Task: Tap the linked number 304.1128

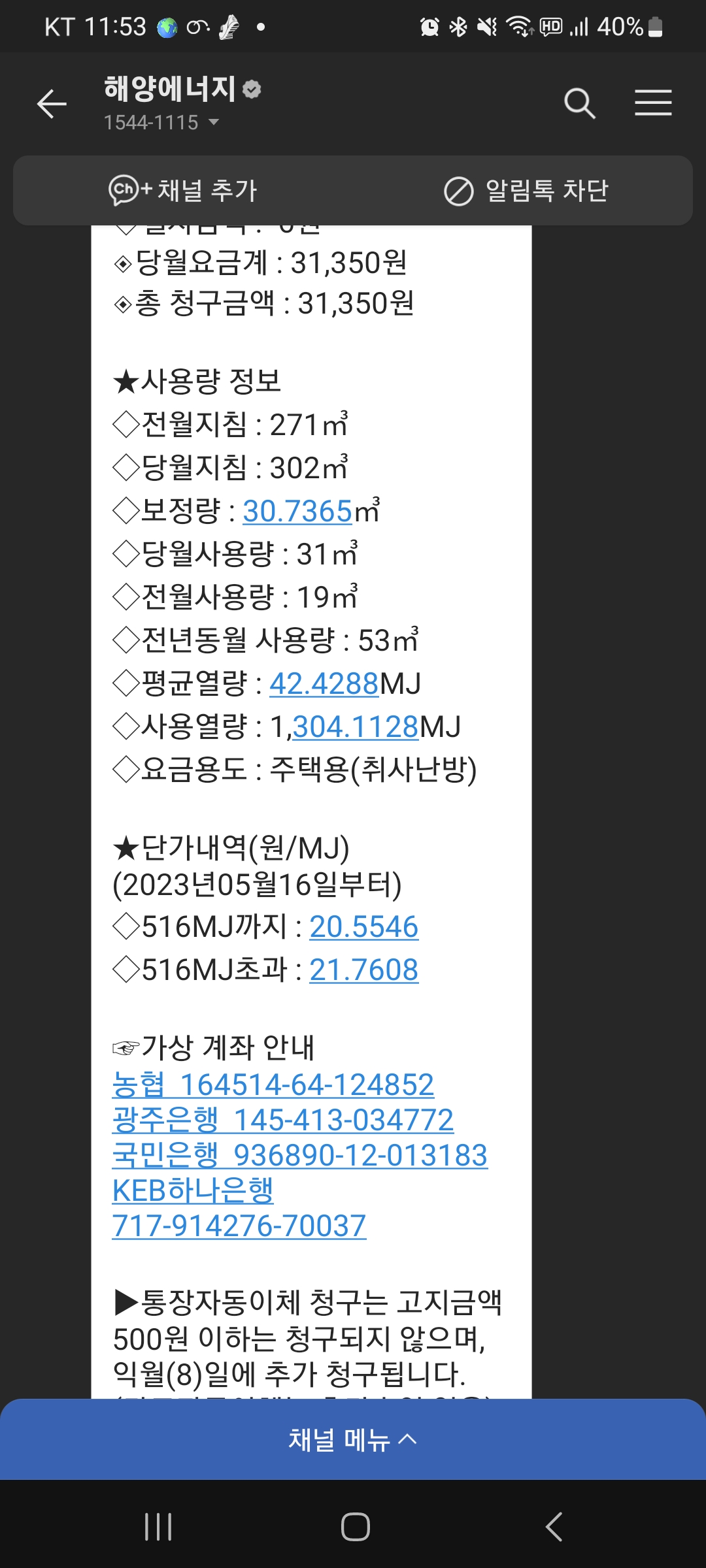Action: click(356, 727)
